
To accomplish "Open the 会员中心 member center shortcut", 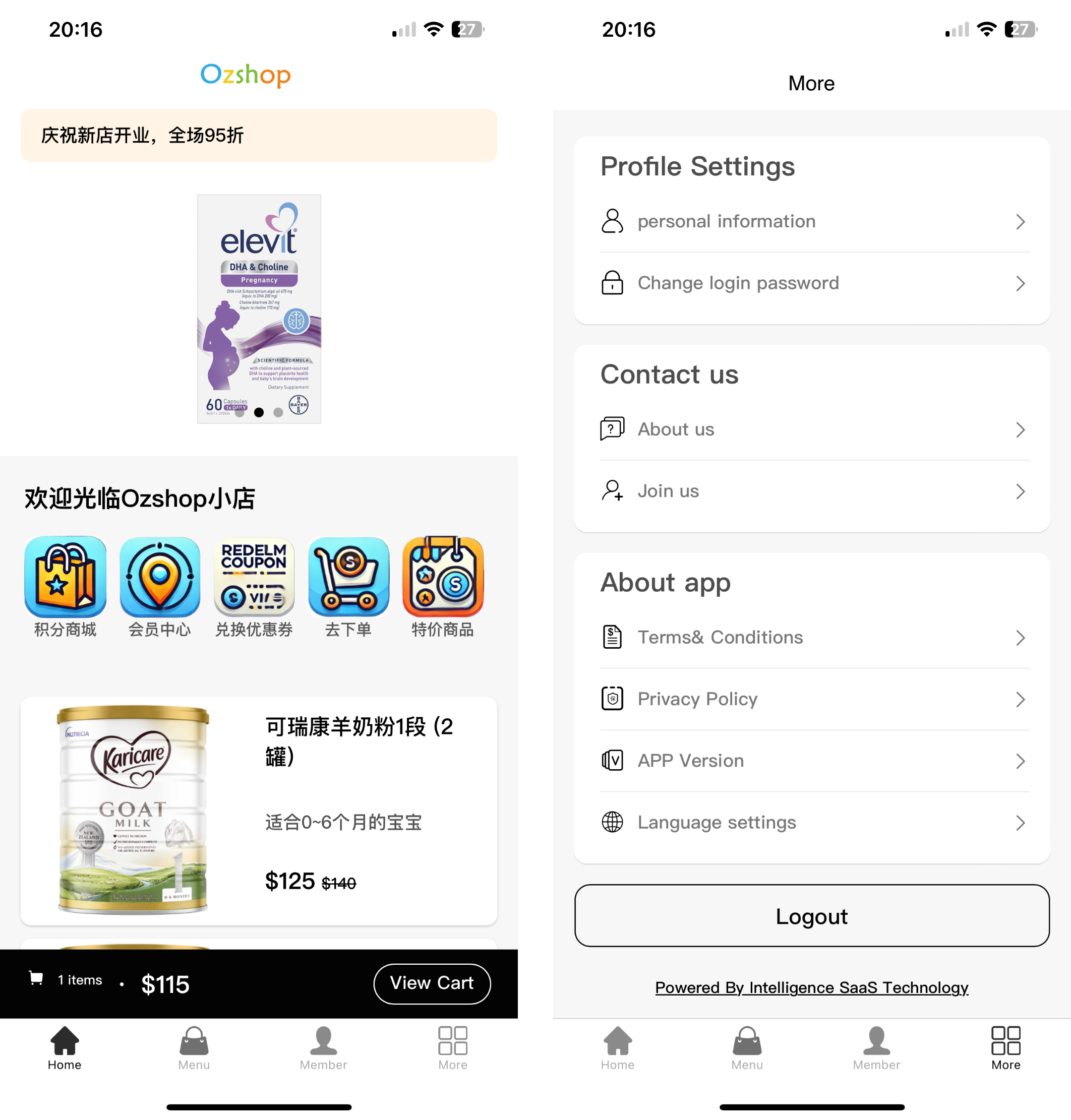I will pyautogui.click(x=159, y=587).
